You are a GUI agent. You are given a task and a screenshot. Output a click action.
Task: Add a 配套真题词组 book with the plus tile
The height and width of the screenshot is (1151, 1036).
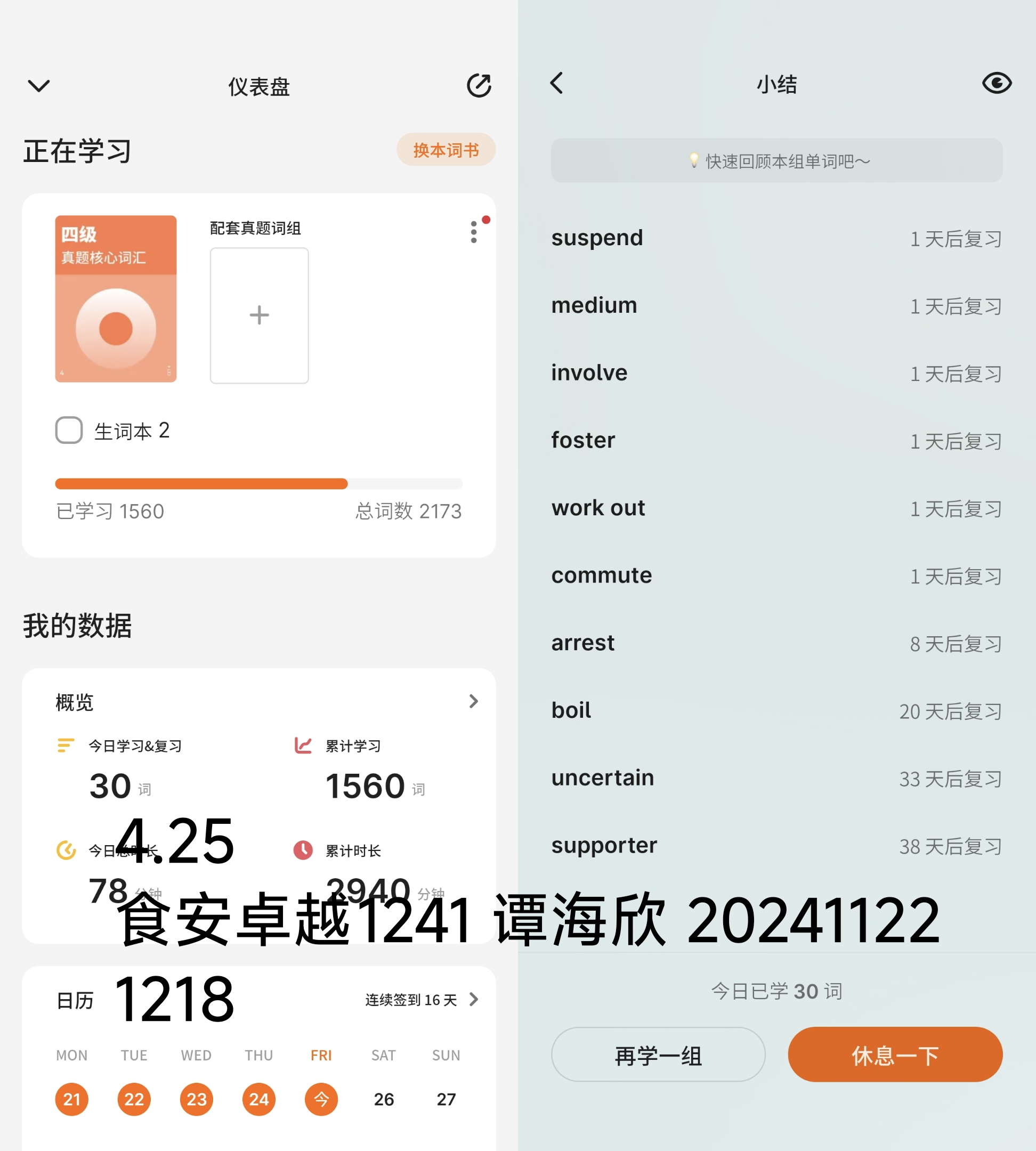pyautogui.click(x=259, y=315)
